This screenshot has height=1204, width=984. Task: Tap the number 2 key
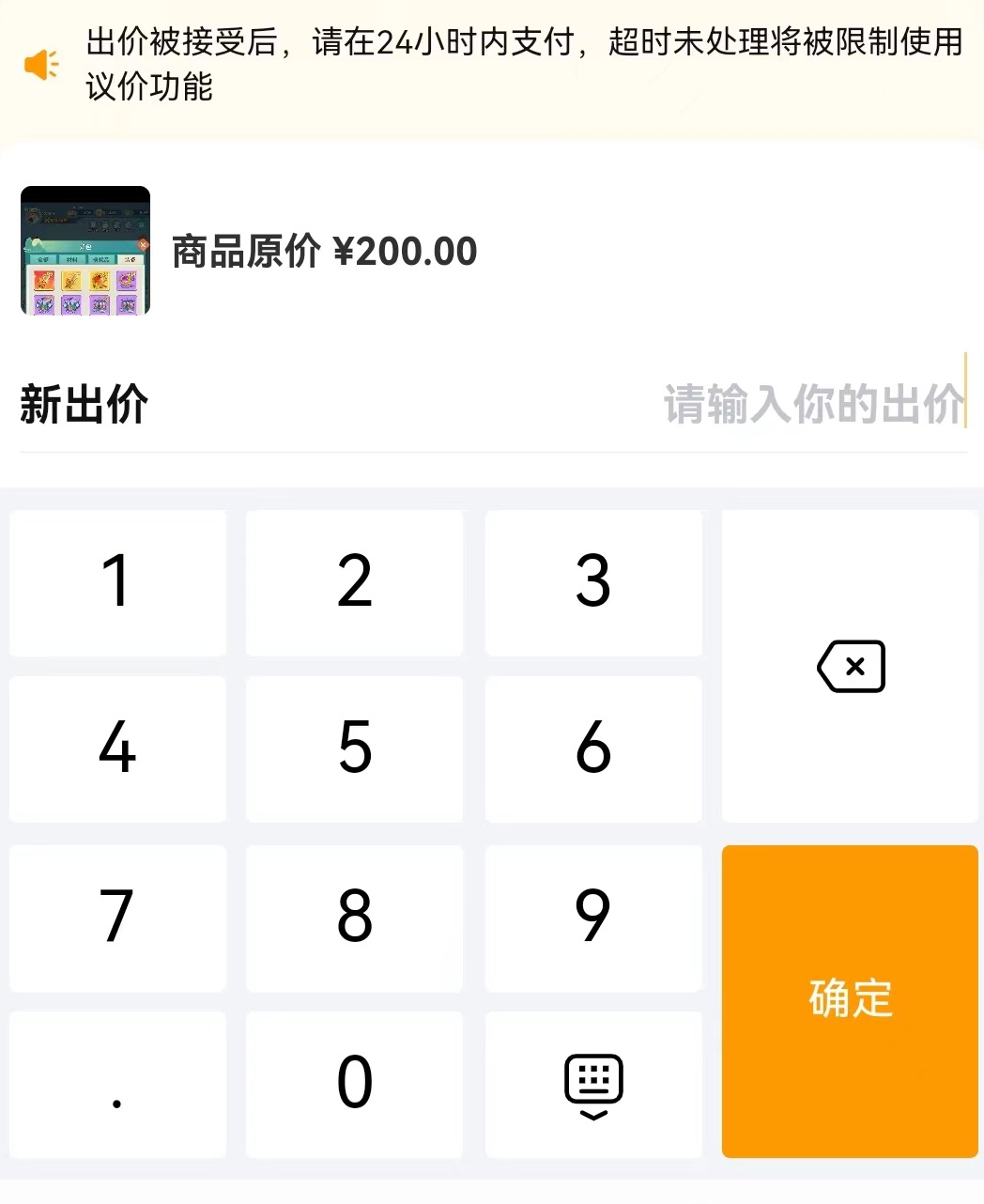[354, 582]
